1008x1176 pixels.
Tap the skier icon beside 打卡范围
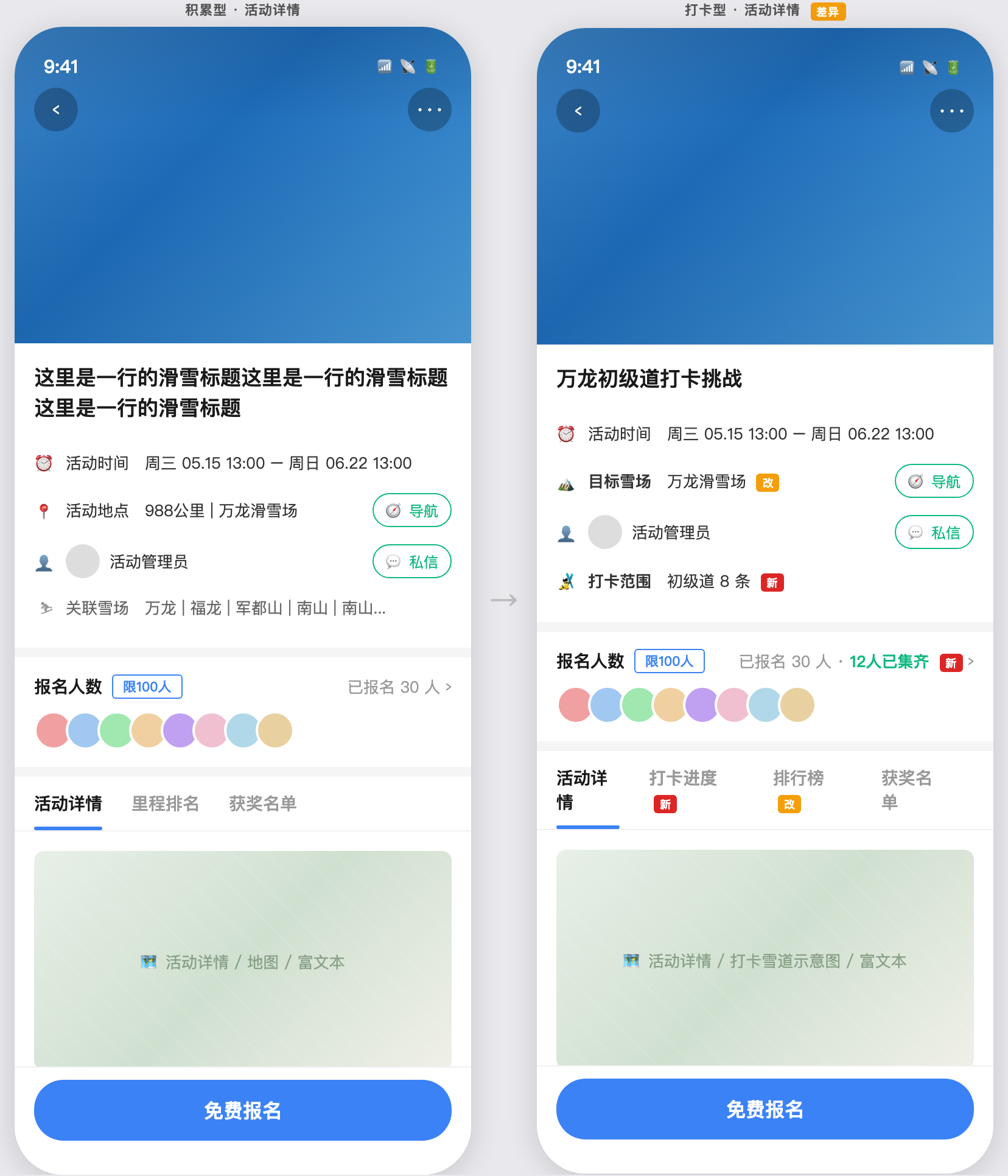point(567,582)
